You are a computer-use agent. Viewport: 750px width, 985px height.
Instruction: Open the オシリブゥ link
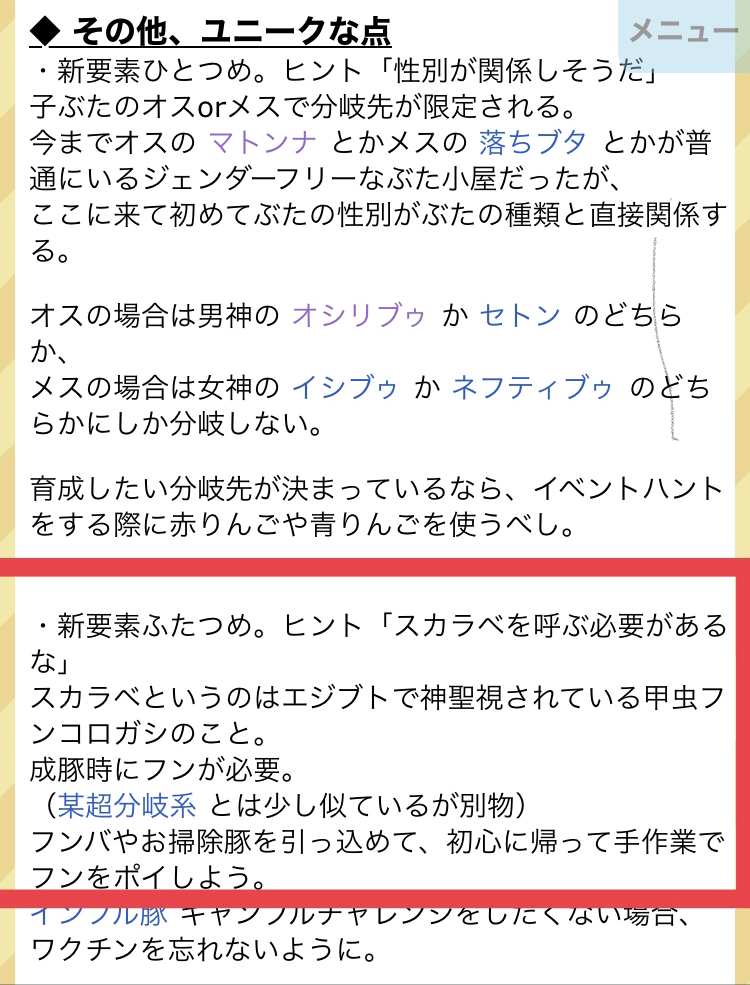(358, 316)
